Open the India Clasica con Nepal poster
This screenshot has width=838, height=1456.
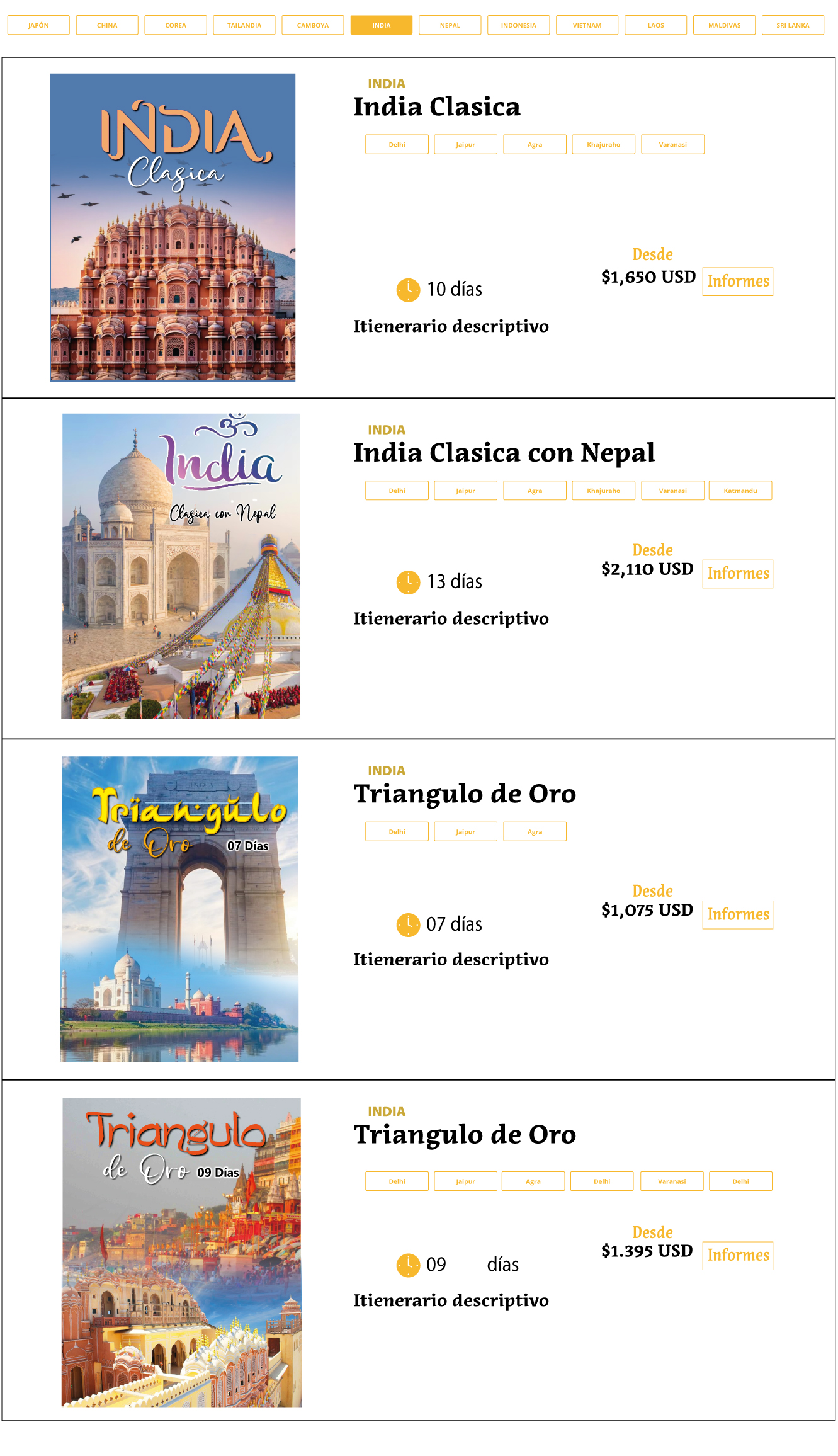pyautogui.click(x=181, y=566)
